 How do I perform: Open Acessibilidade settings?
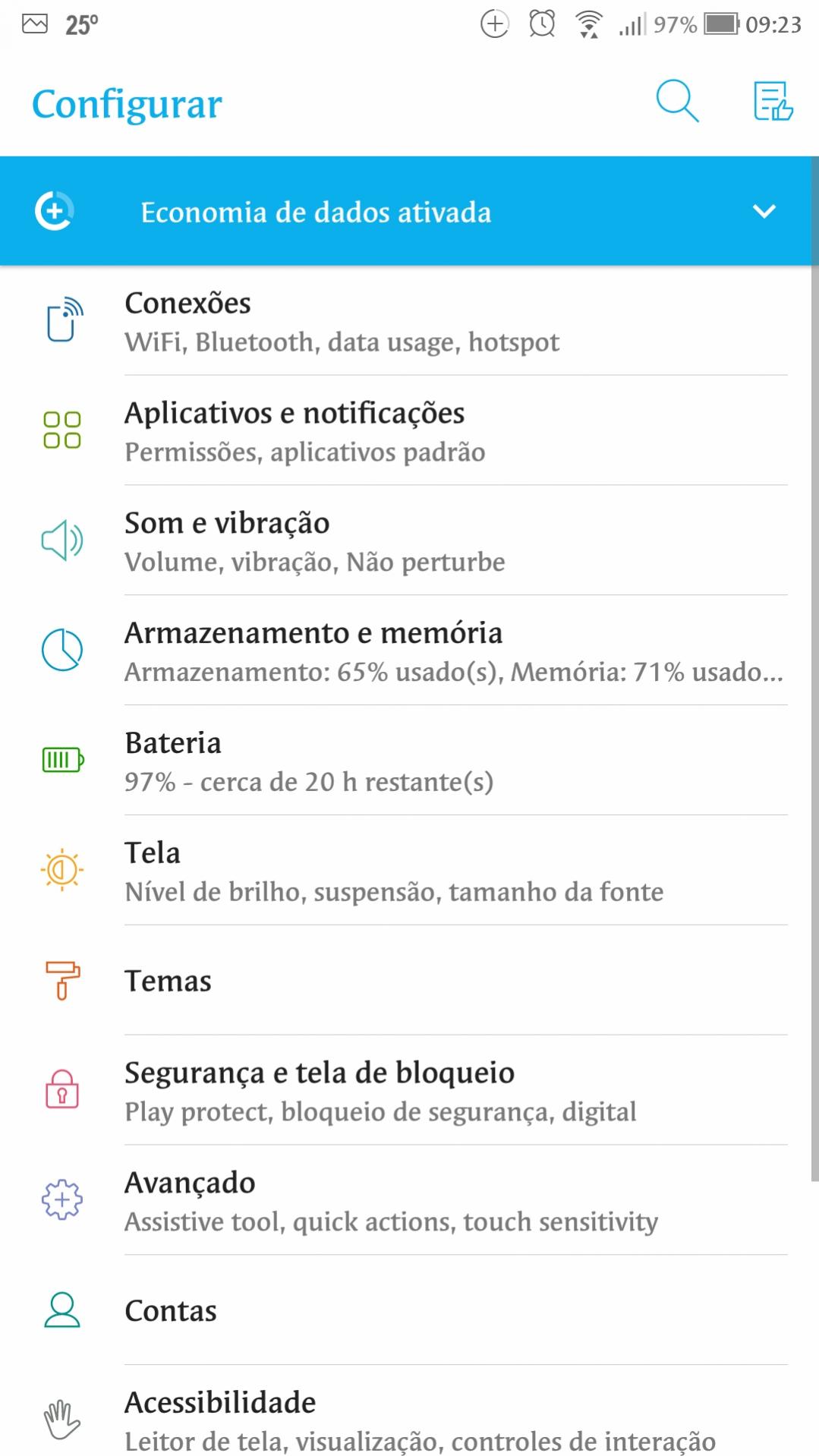coord(409,1412)
